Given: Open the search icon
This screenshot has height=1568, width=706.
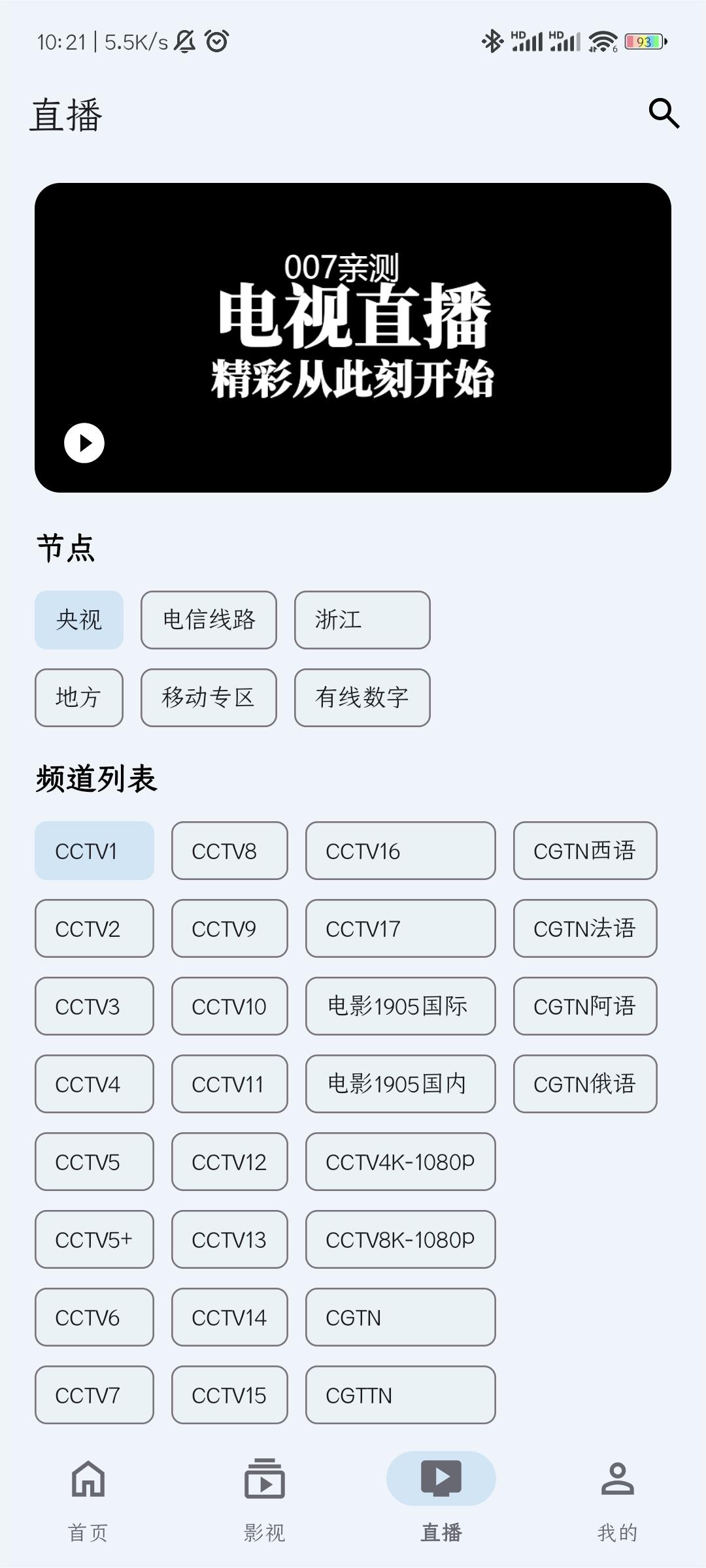Looking at the screenshot, I should 664,114.
